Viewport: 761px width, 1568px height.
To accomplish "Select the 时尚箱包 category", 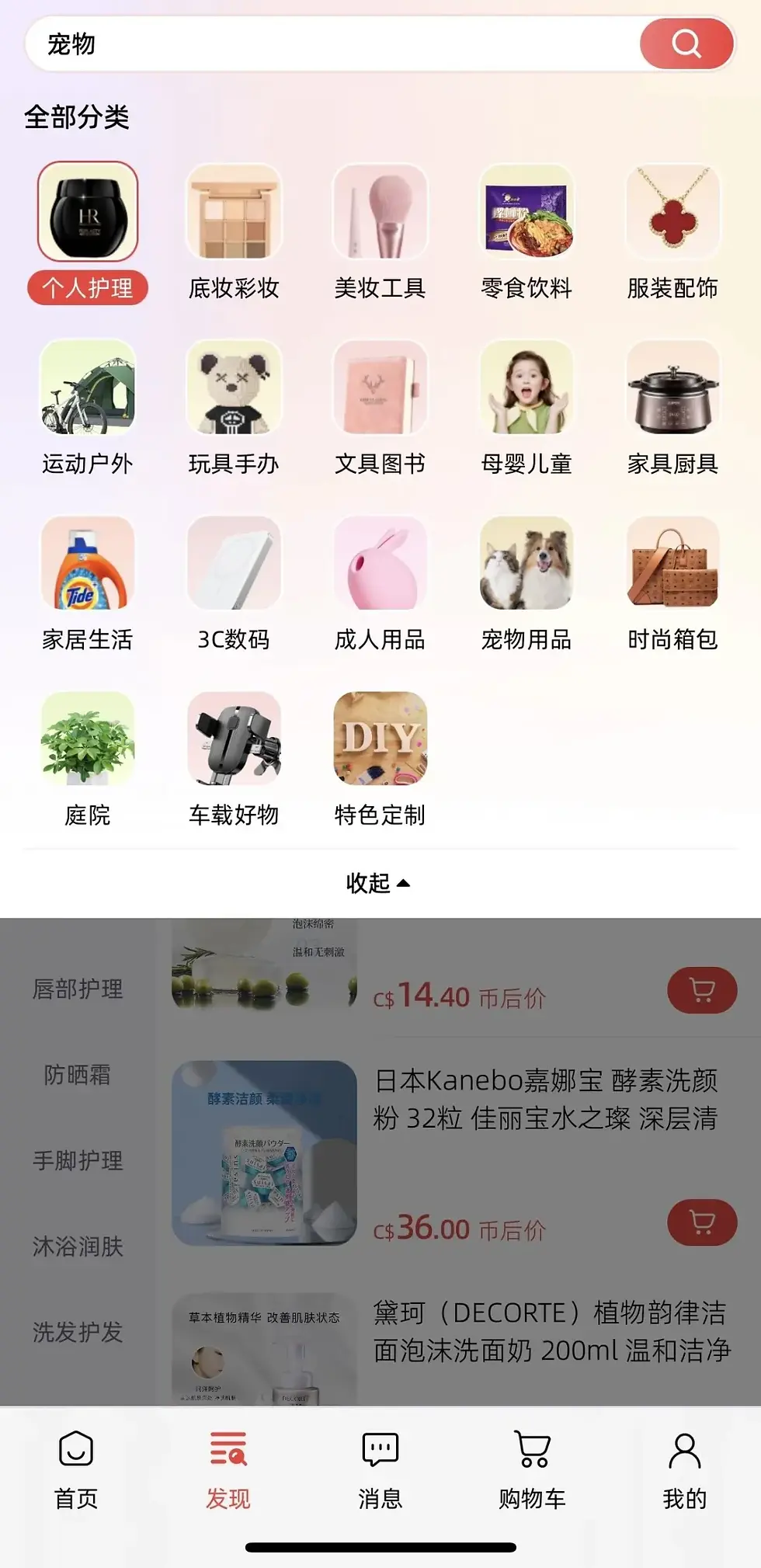I will tap(672, 584).
